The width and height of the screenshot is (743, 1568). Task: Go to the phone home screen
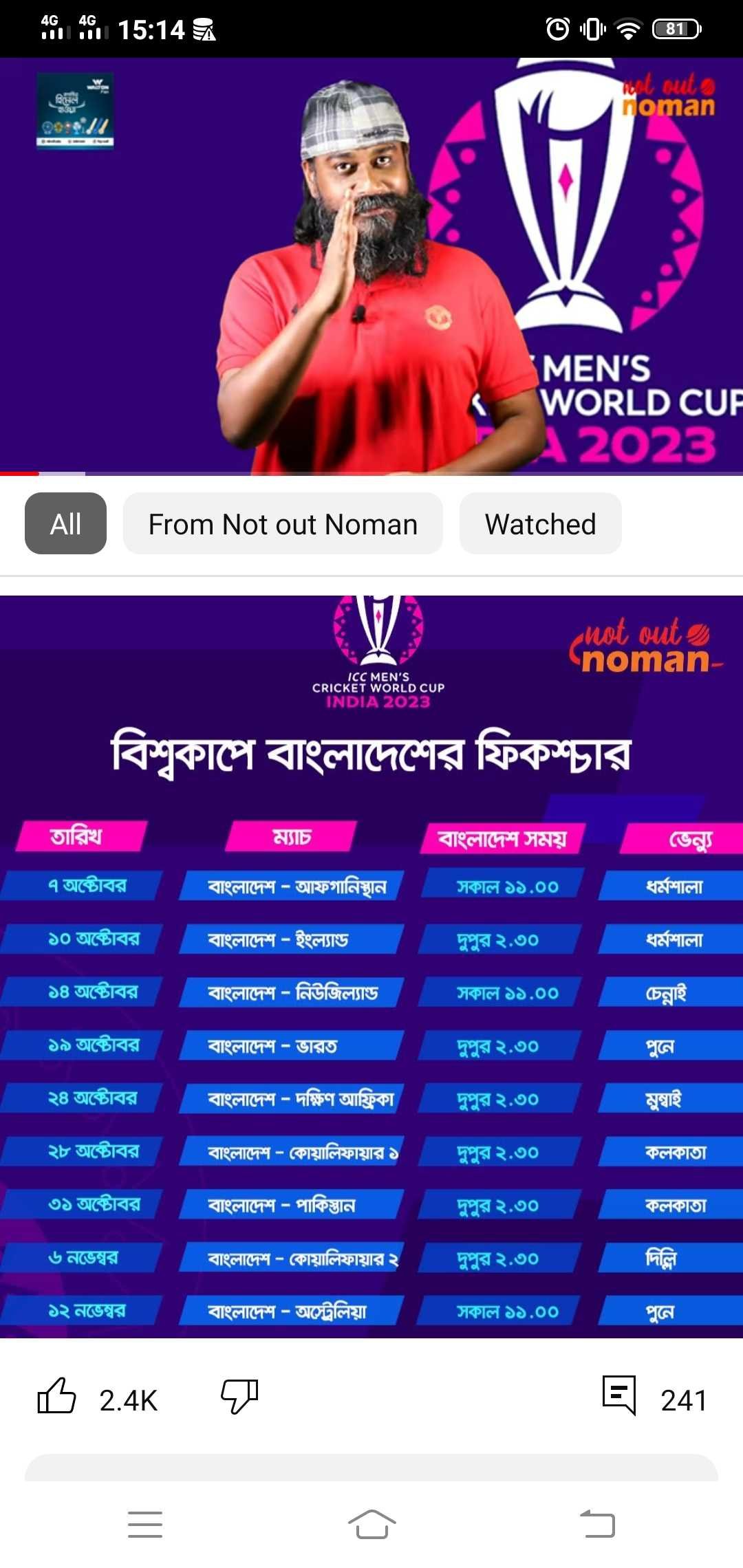click(x=371, y=1523)
